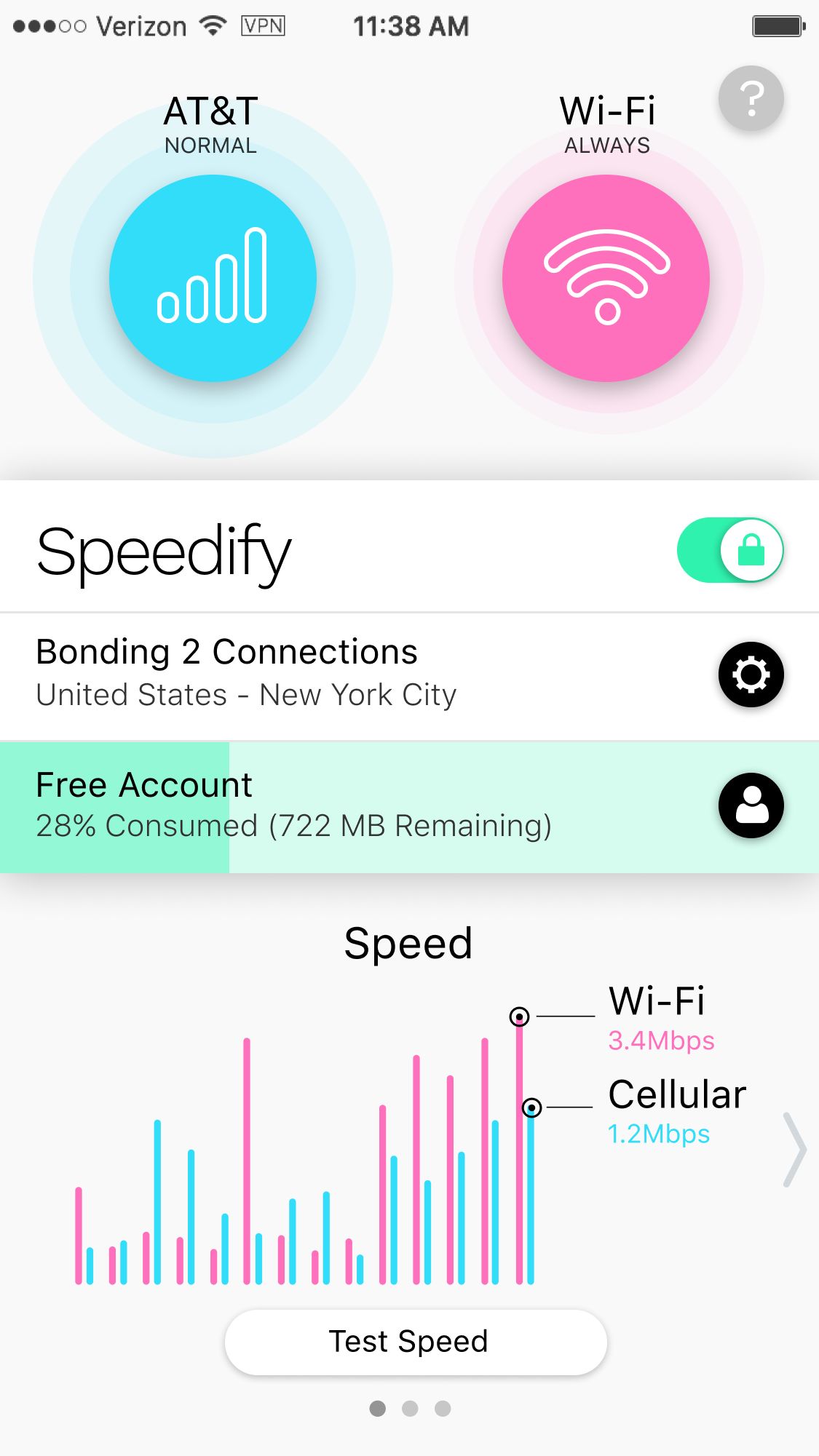The height and width of the screenshot is (1456, 819).
Task: Open the account profile icon
Action: point(751,805)
